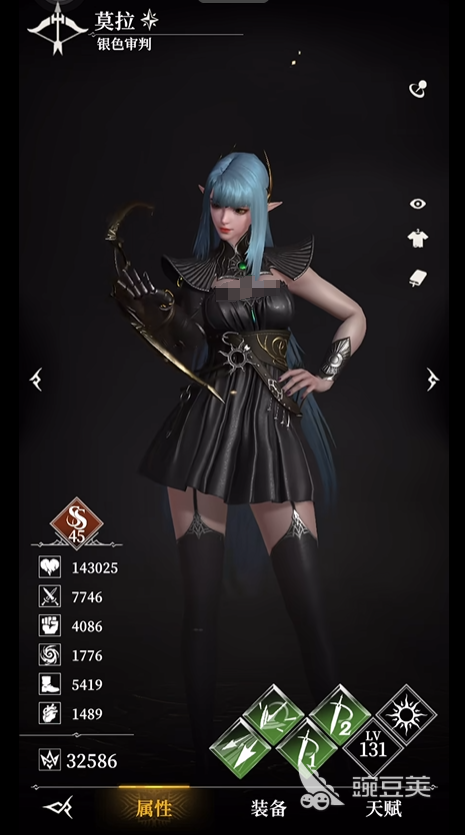This screenshot has width=465, height=835.
Task: Tap the eye view icon
Action: tap(418, 203)
